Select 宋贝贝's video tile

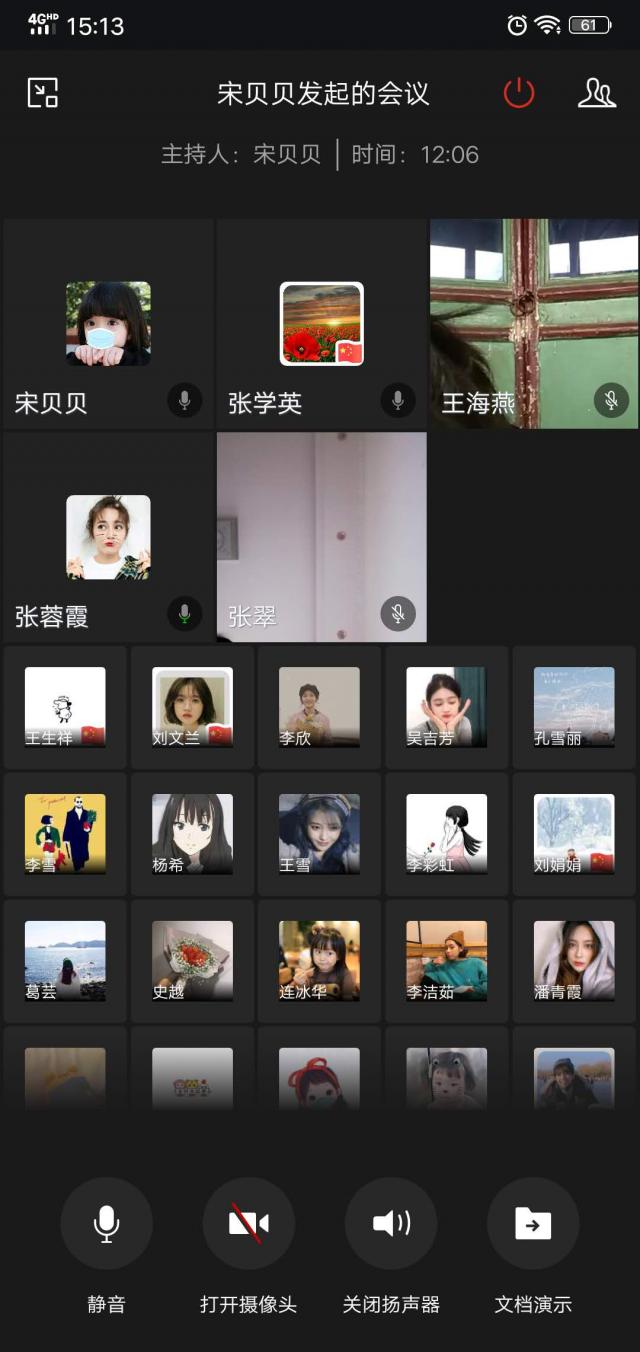[108, 324]
